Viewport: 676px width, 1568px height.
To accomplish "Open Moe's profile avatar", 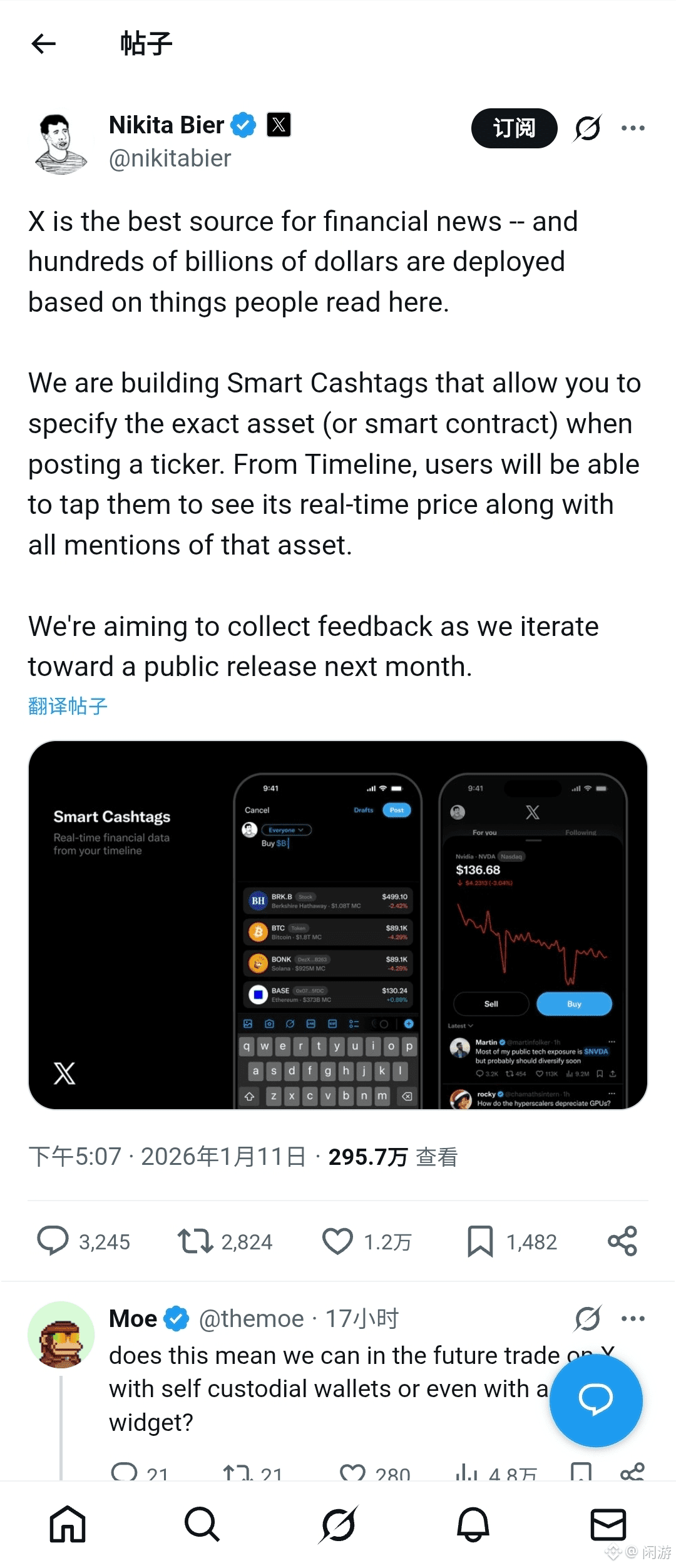I will (x=61, y=1335).
